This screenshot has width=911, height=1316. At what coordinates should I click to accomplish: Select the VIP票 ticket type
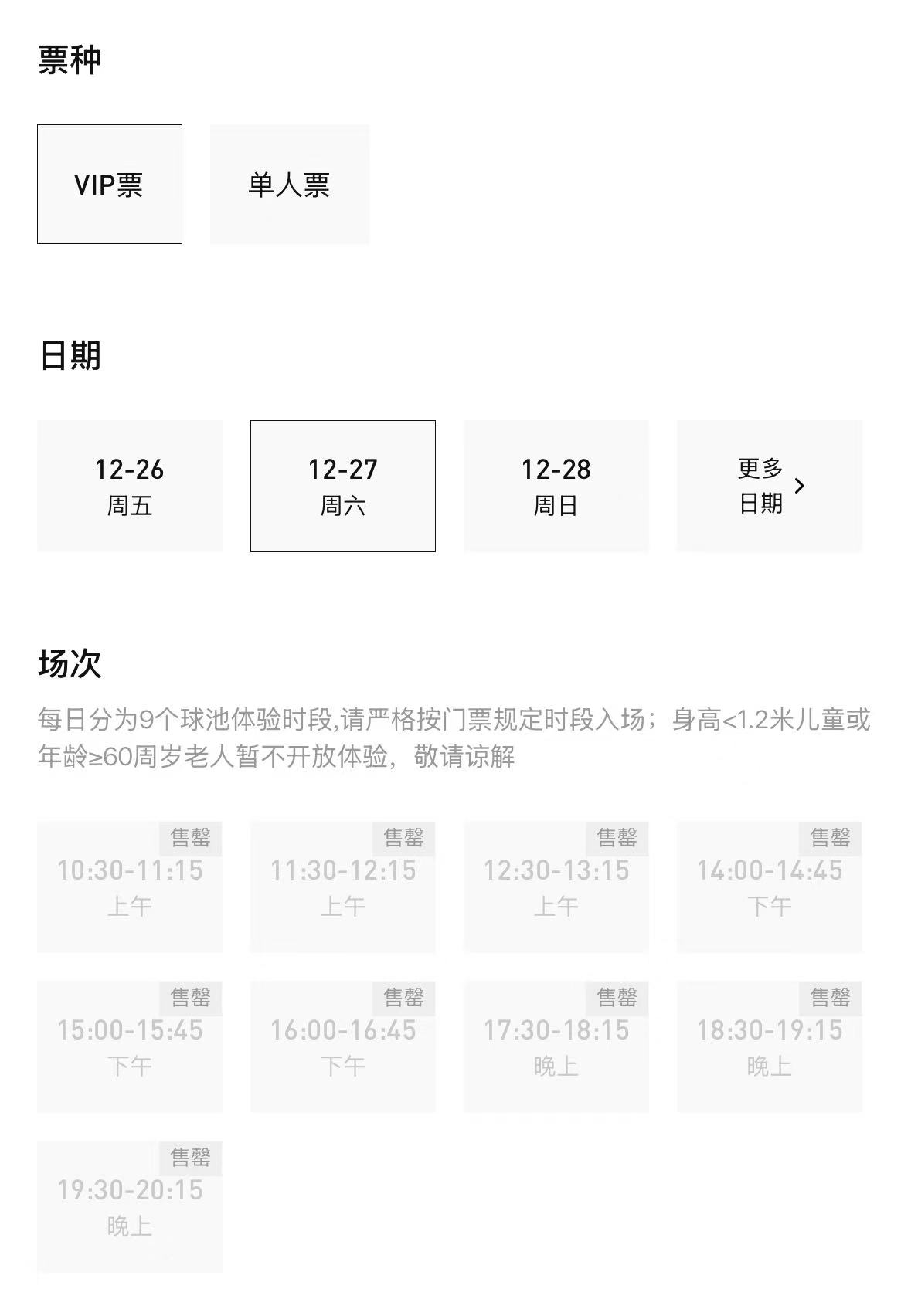[x=109, y=183]
